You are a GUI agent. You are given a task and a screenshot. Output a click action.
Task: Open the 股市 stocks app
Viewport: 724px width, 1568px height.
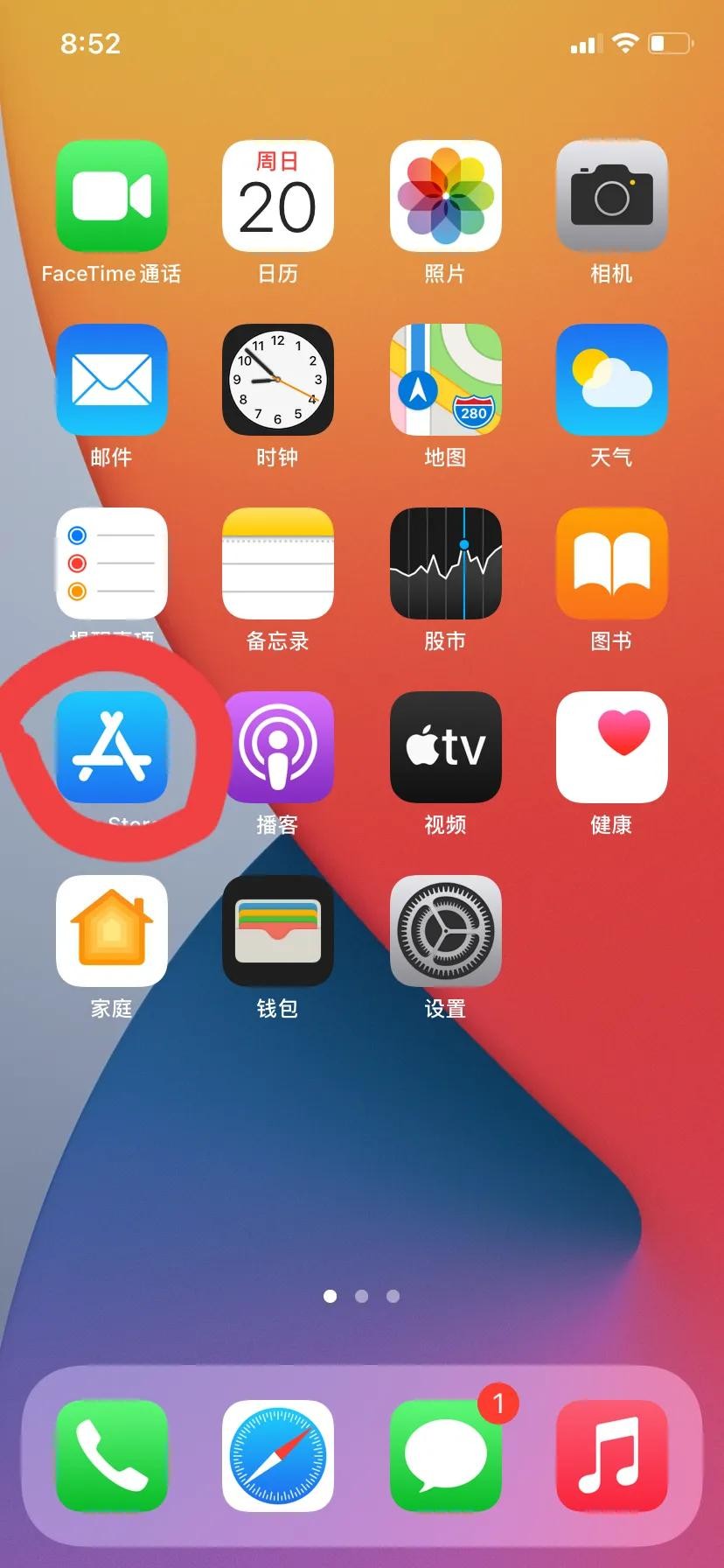[x=445, y=563]
